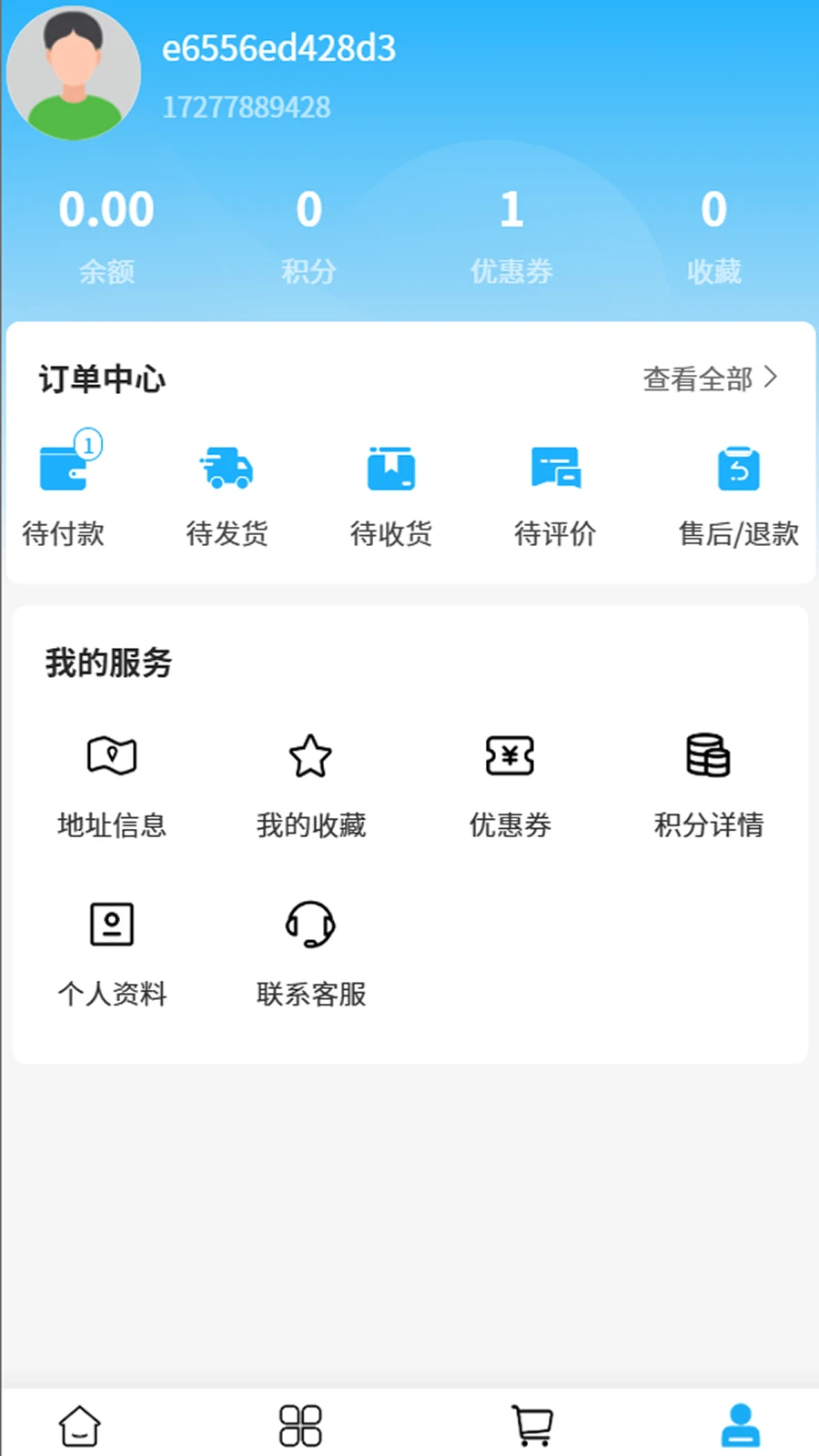The width and height of the screenshot is (819, 1456).
Task: View account balance 余额
Action: pos(106,232)
